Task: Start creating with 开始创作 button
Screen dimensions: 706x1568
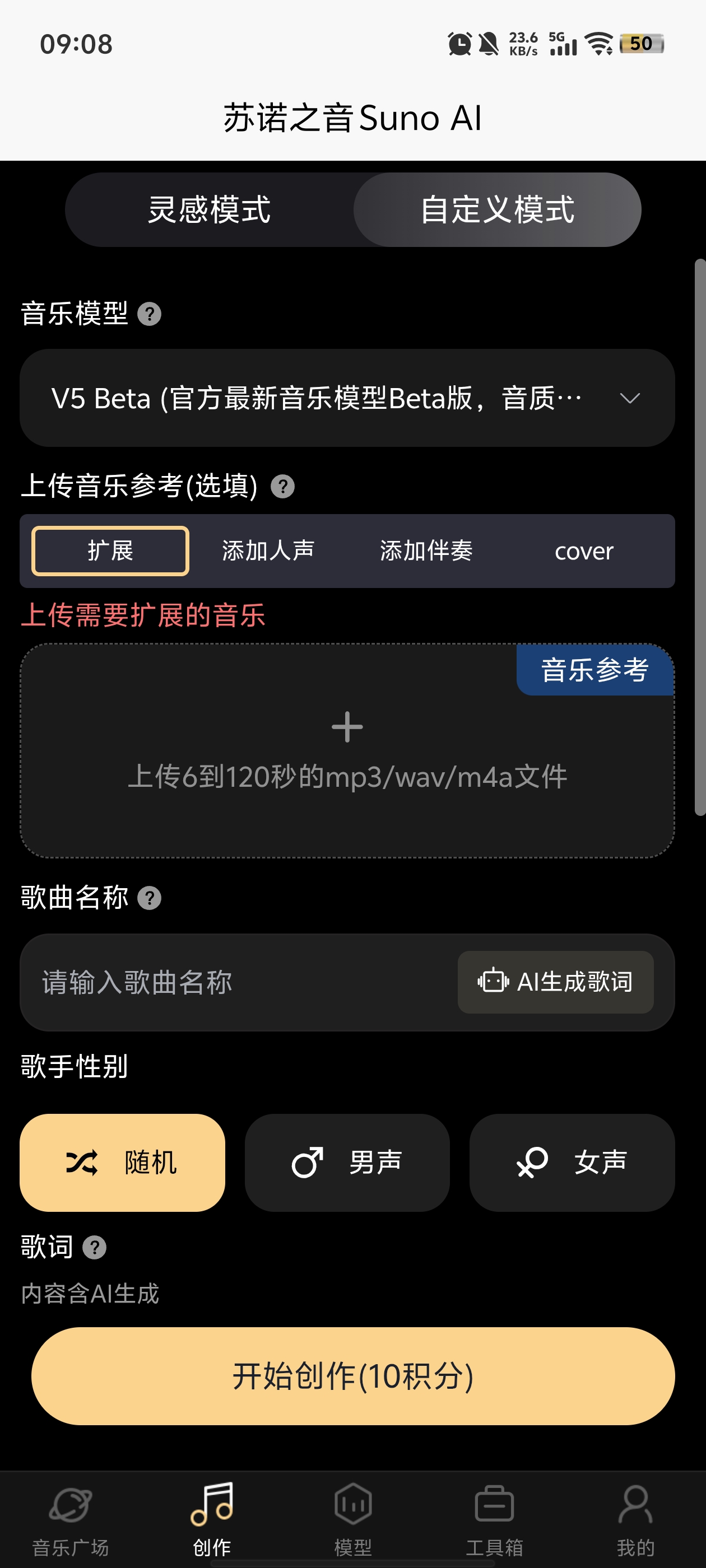Action: [x=352, y=1376]
